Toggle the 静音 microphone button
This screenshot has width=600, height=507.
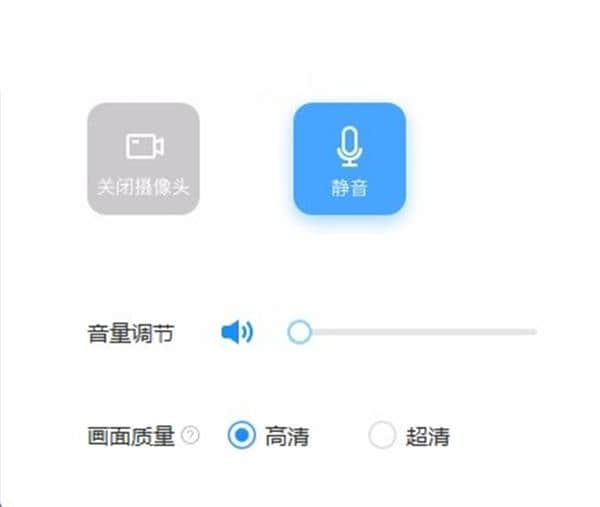pos(349,159)
